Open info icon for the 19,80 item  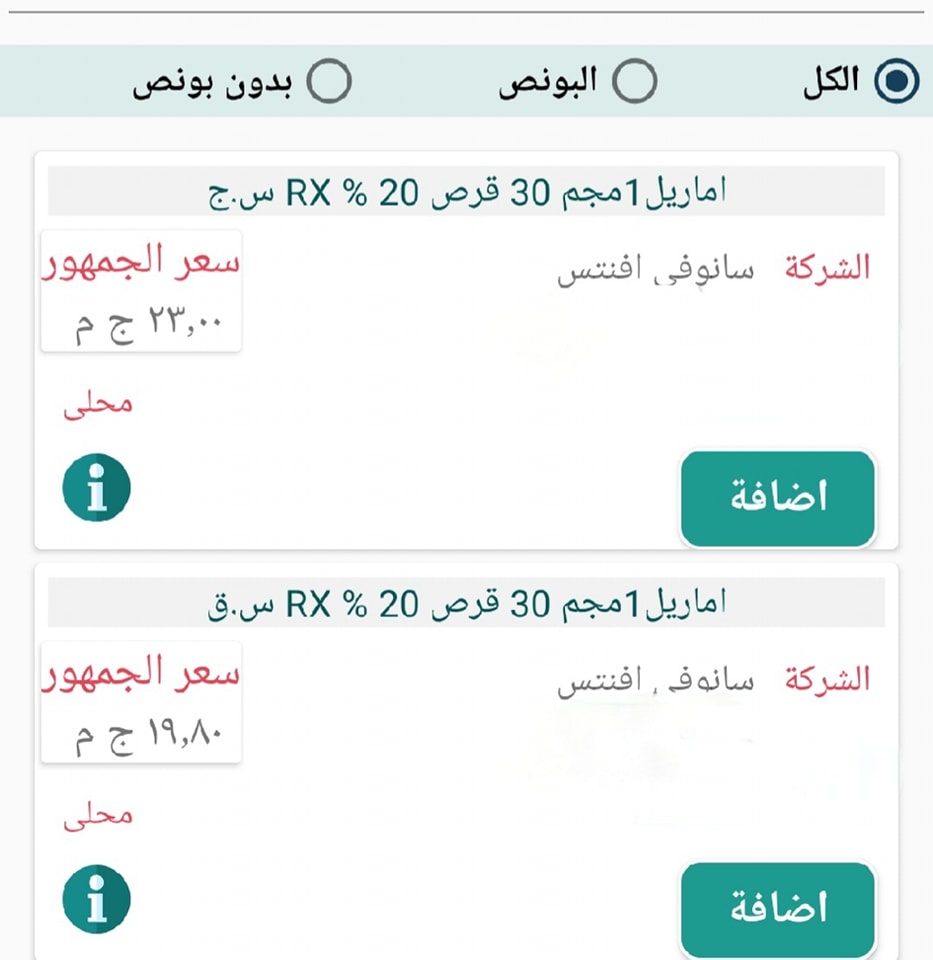pos(97,899)
